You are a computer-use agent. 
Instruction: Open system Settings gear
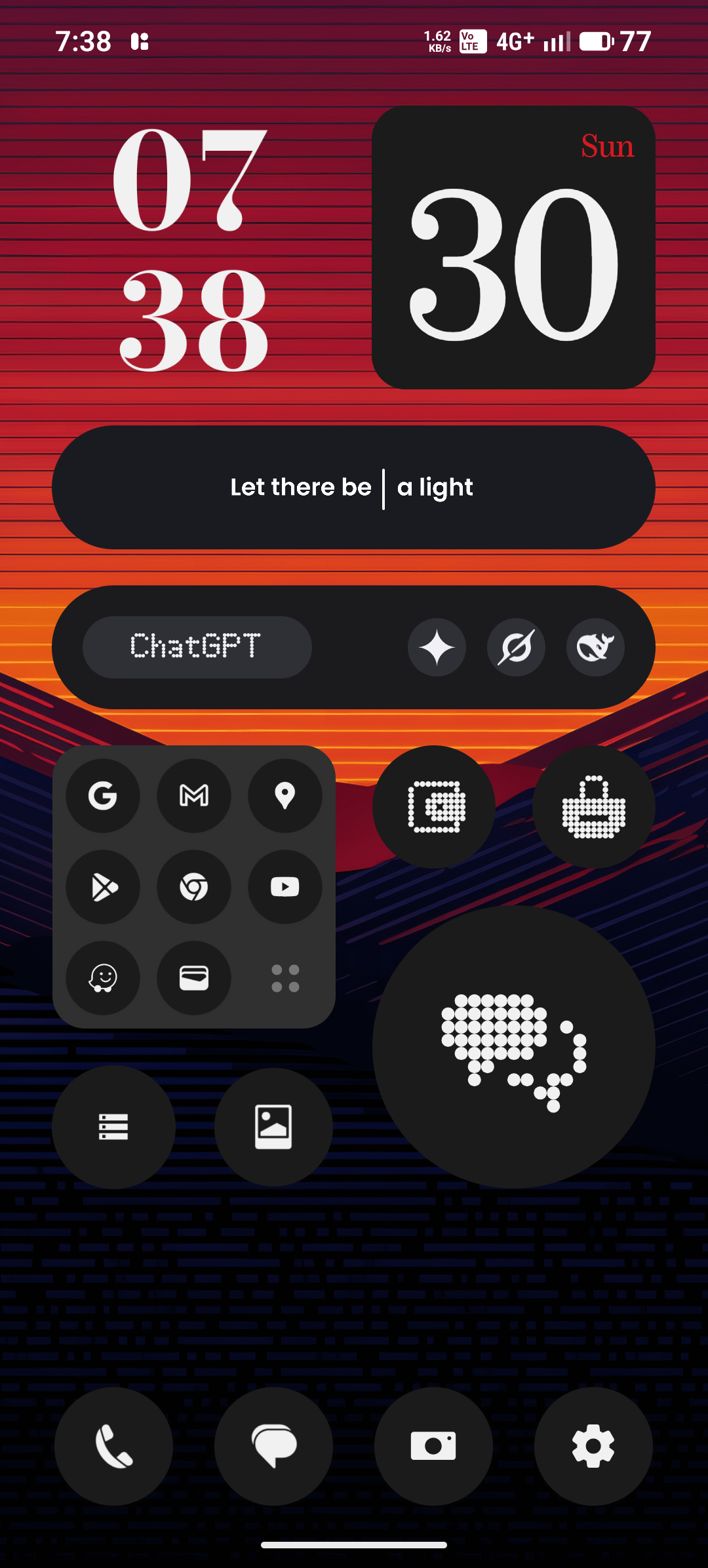point(593,1446)
